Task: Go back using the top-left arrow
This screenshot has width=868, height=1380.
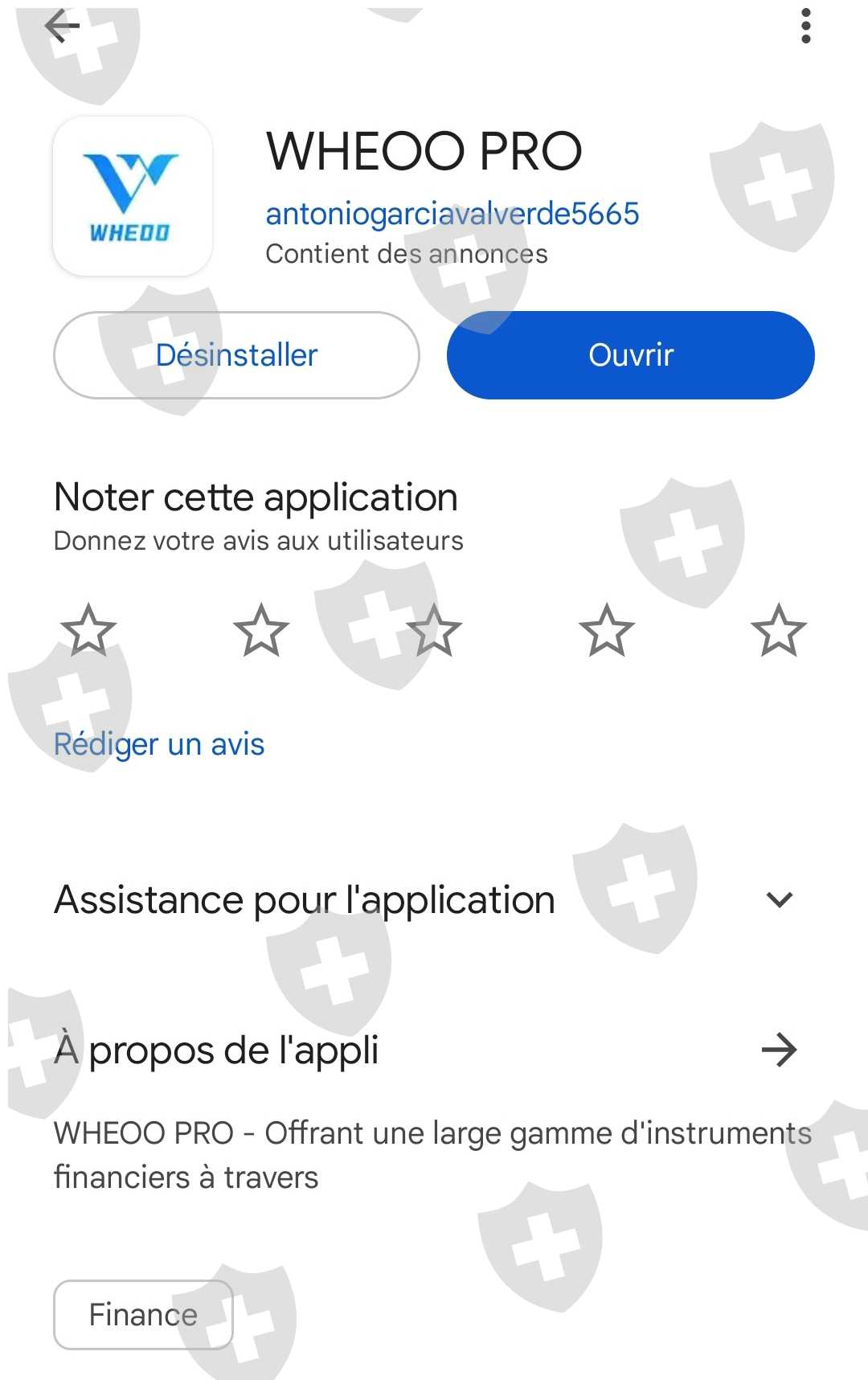Action: coord(62,26)
